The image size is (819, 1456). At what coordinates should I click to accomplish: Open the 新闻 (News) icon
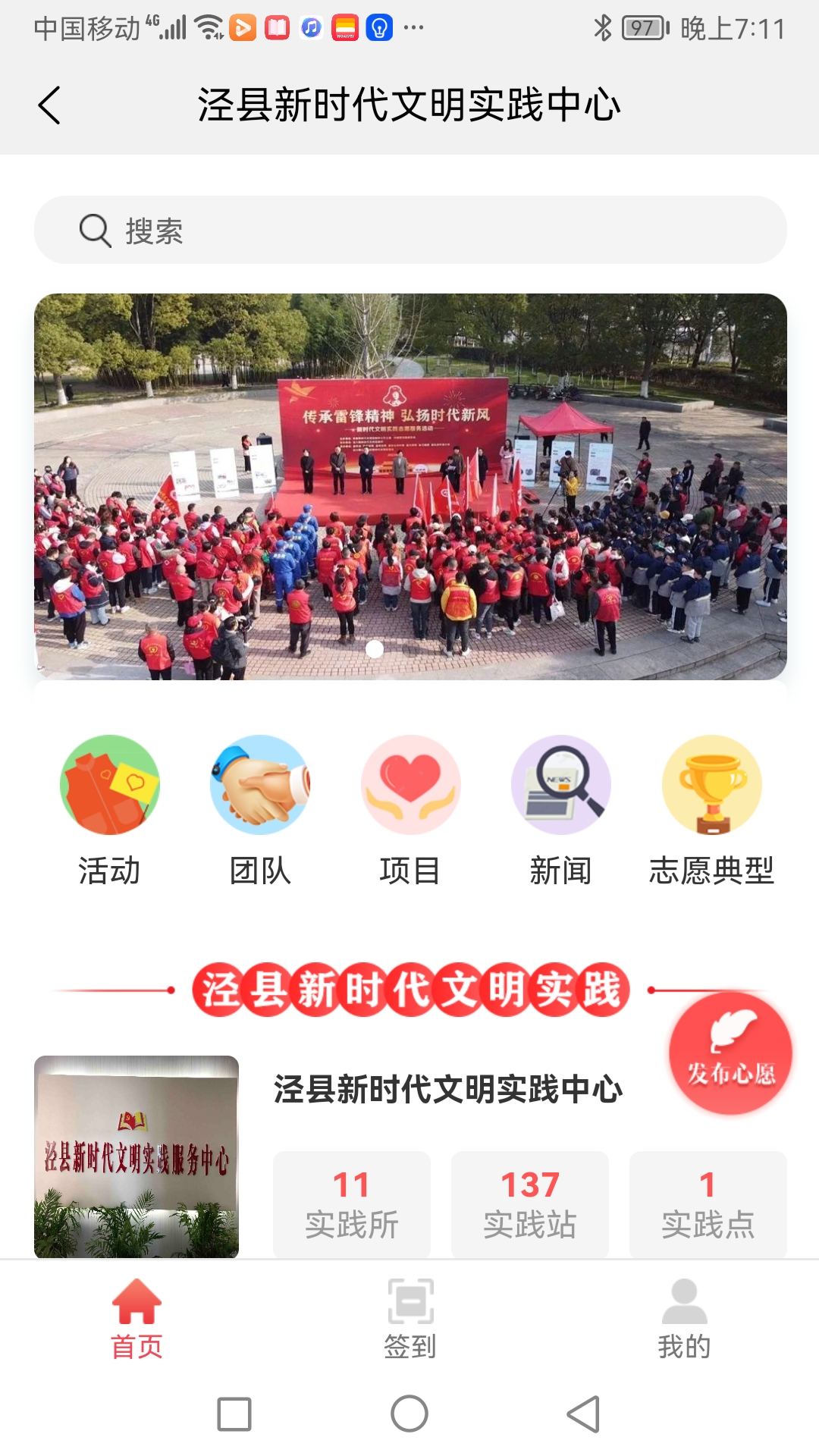click(x=561, y=786)
